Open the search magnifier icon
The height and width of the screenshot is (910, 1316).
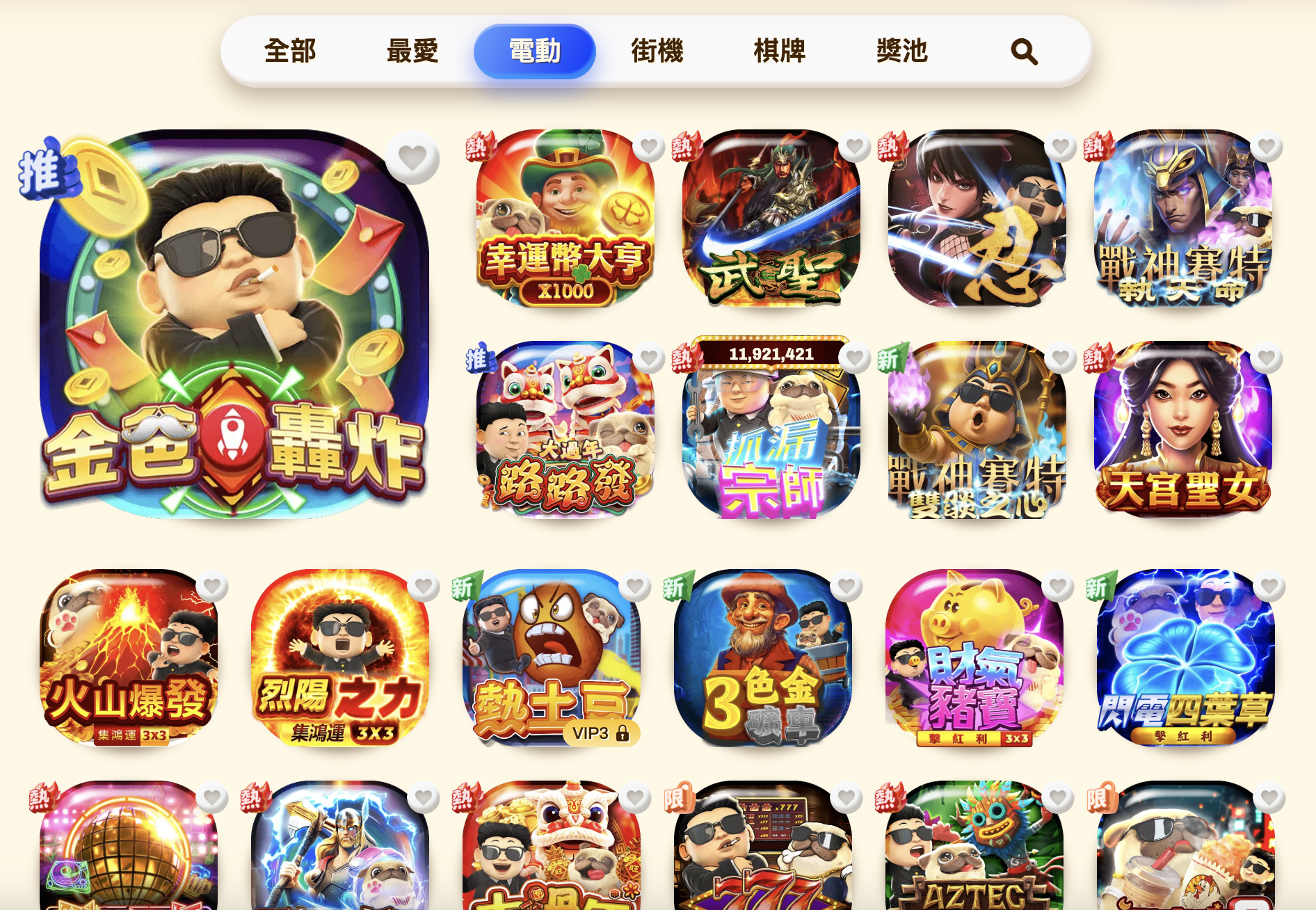point(1023,51)
